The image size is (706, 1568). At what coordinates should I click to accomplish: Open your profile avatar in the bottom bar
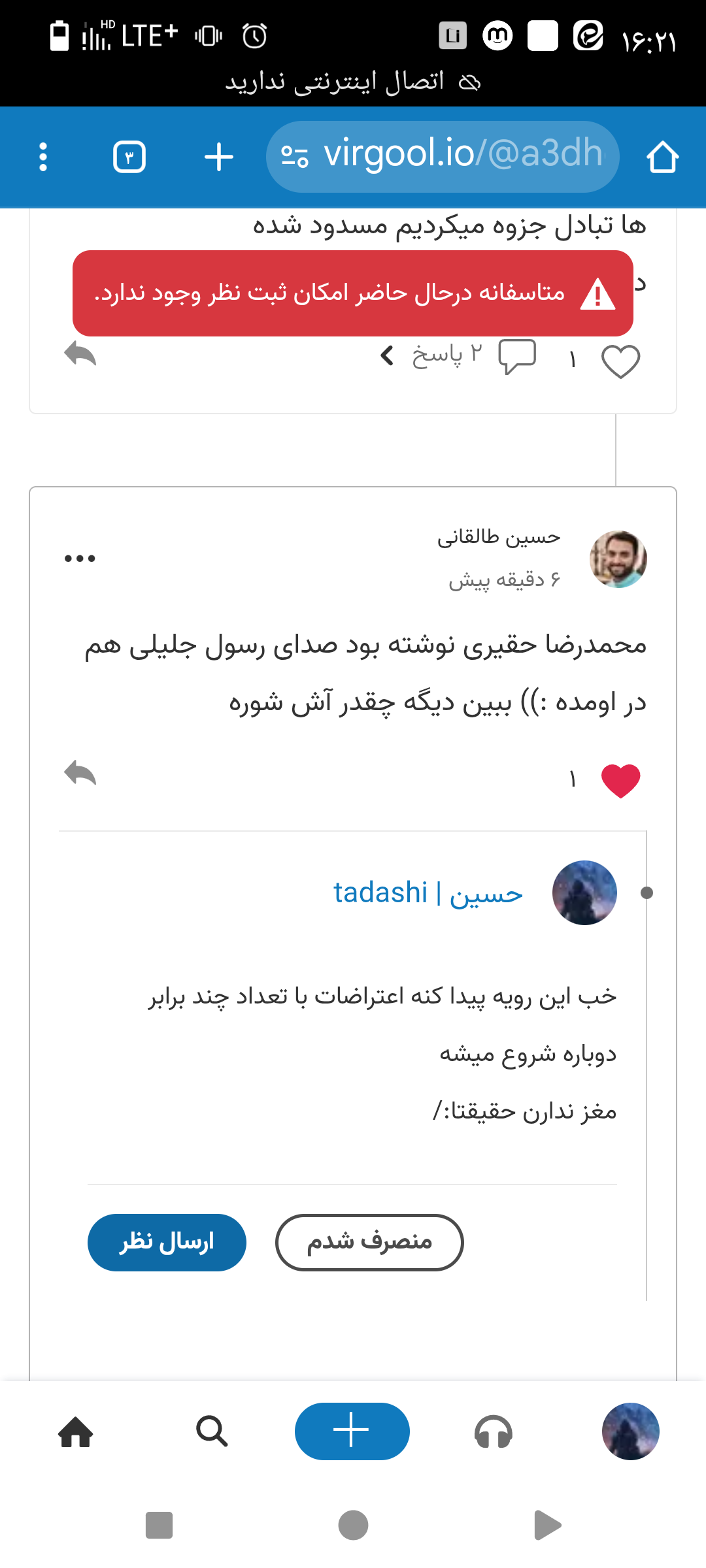(x=630, y=1431)
